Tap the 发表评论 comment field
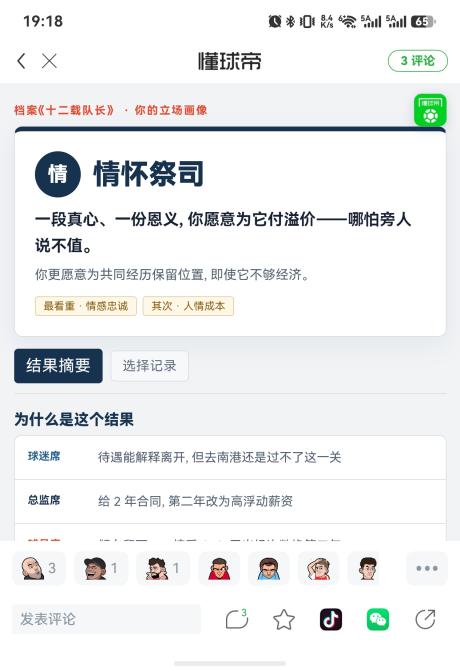The height and width of the screenshot is (672, 460). point(106,619)
